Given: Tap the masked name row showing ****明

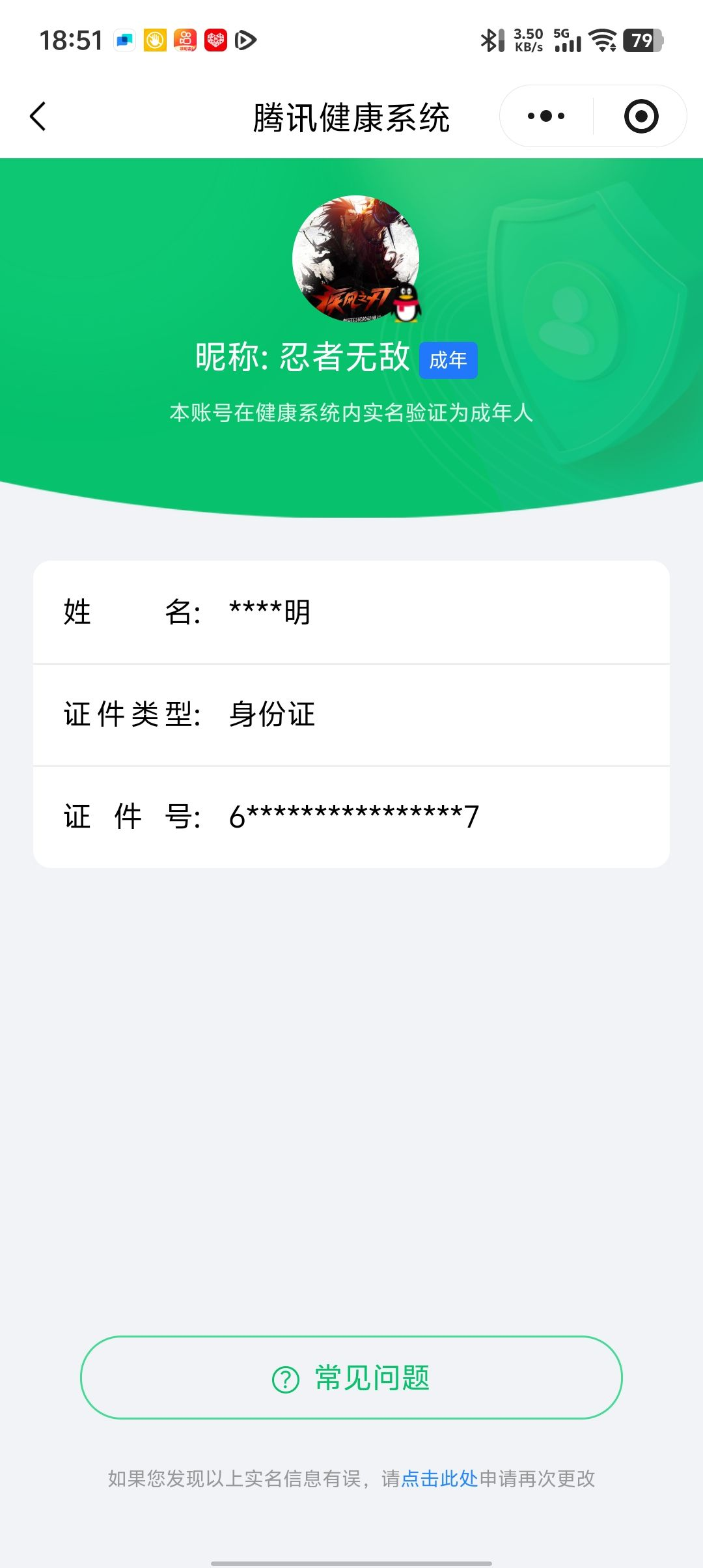Looking at the screenshot, I should [x=351, y=612].
